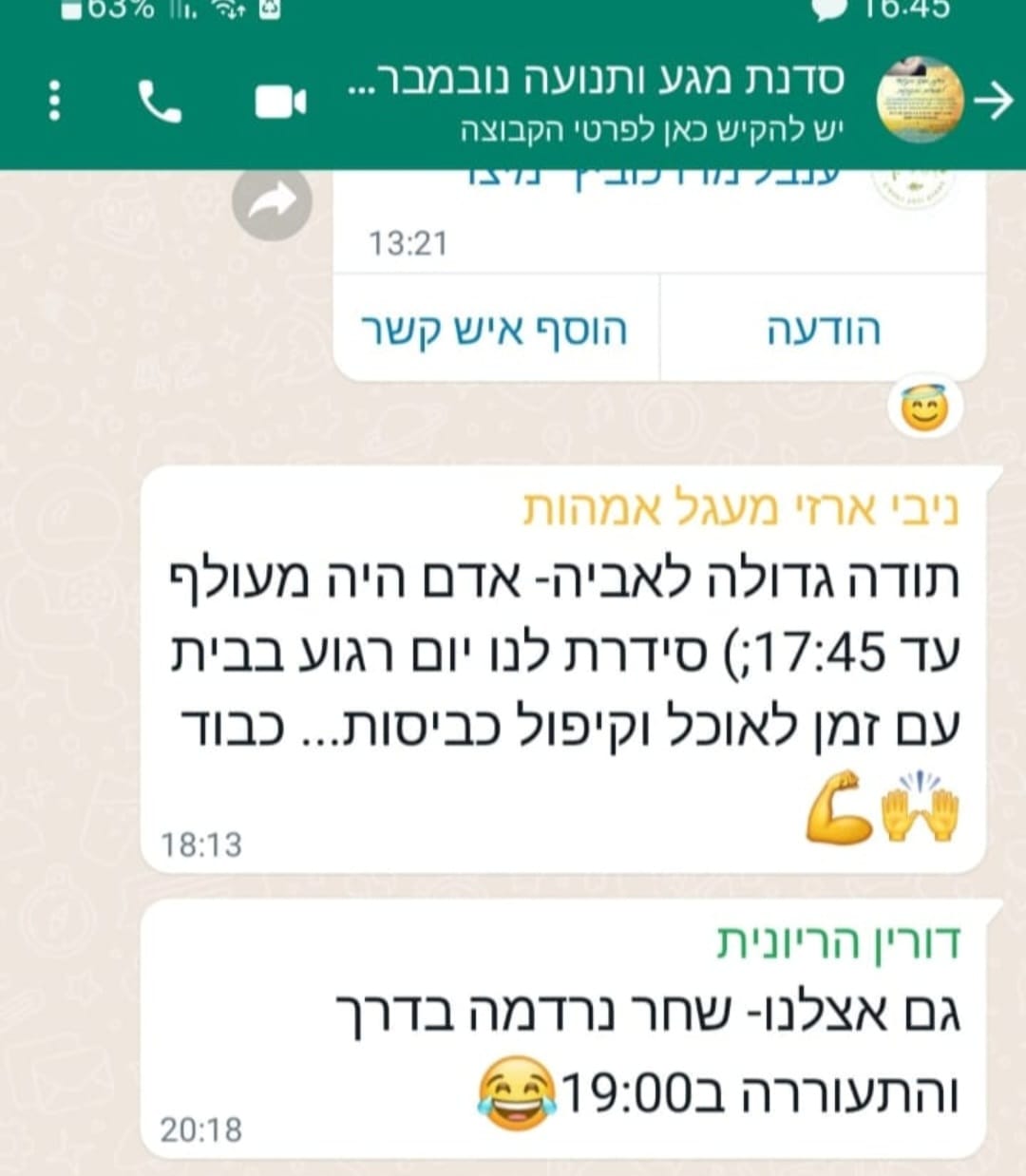The image size is (1026, 1176).
Task: Open the group profile picture
Action: tap(919, 100)
